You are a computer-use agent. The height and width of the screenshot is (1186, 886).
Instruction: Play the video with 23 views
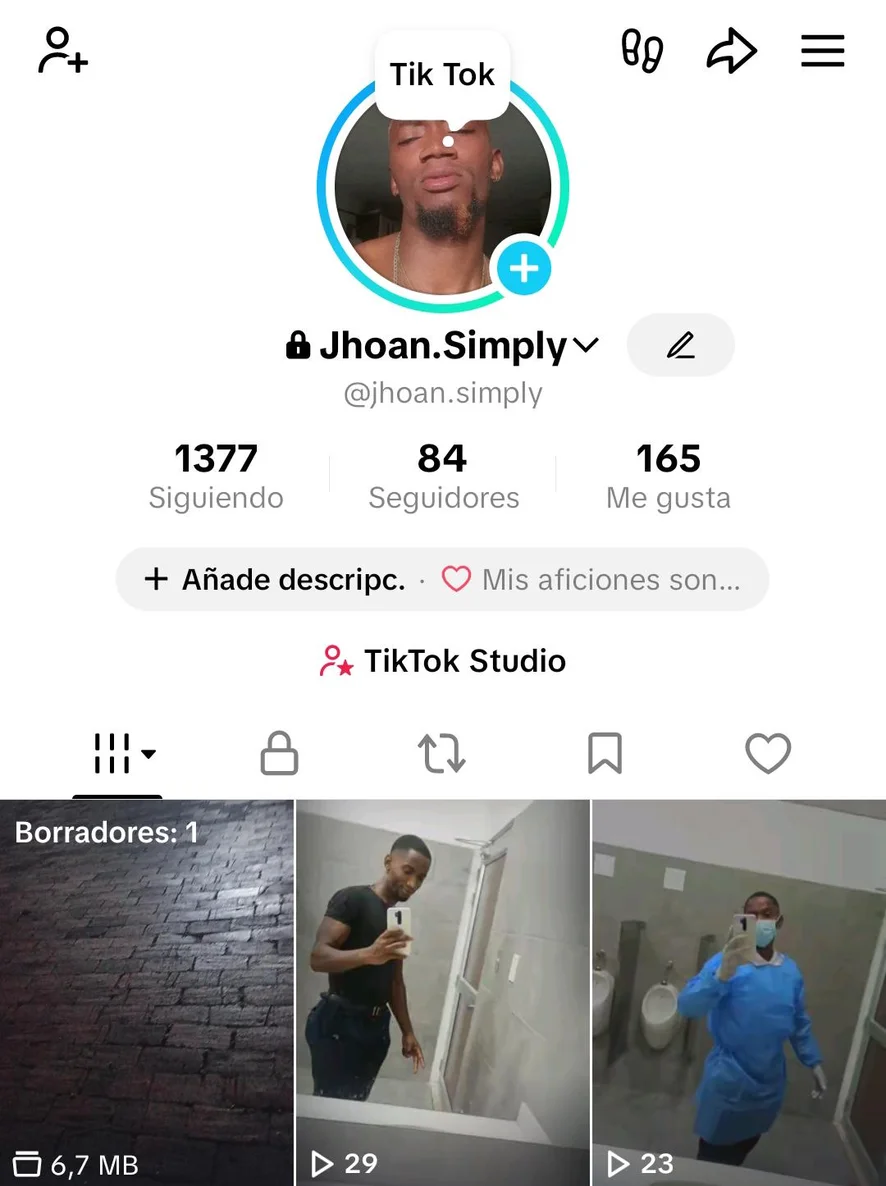click(739, 992)
